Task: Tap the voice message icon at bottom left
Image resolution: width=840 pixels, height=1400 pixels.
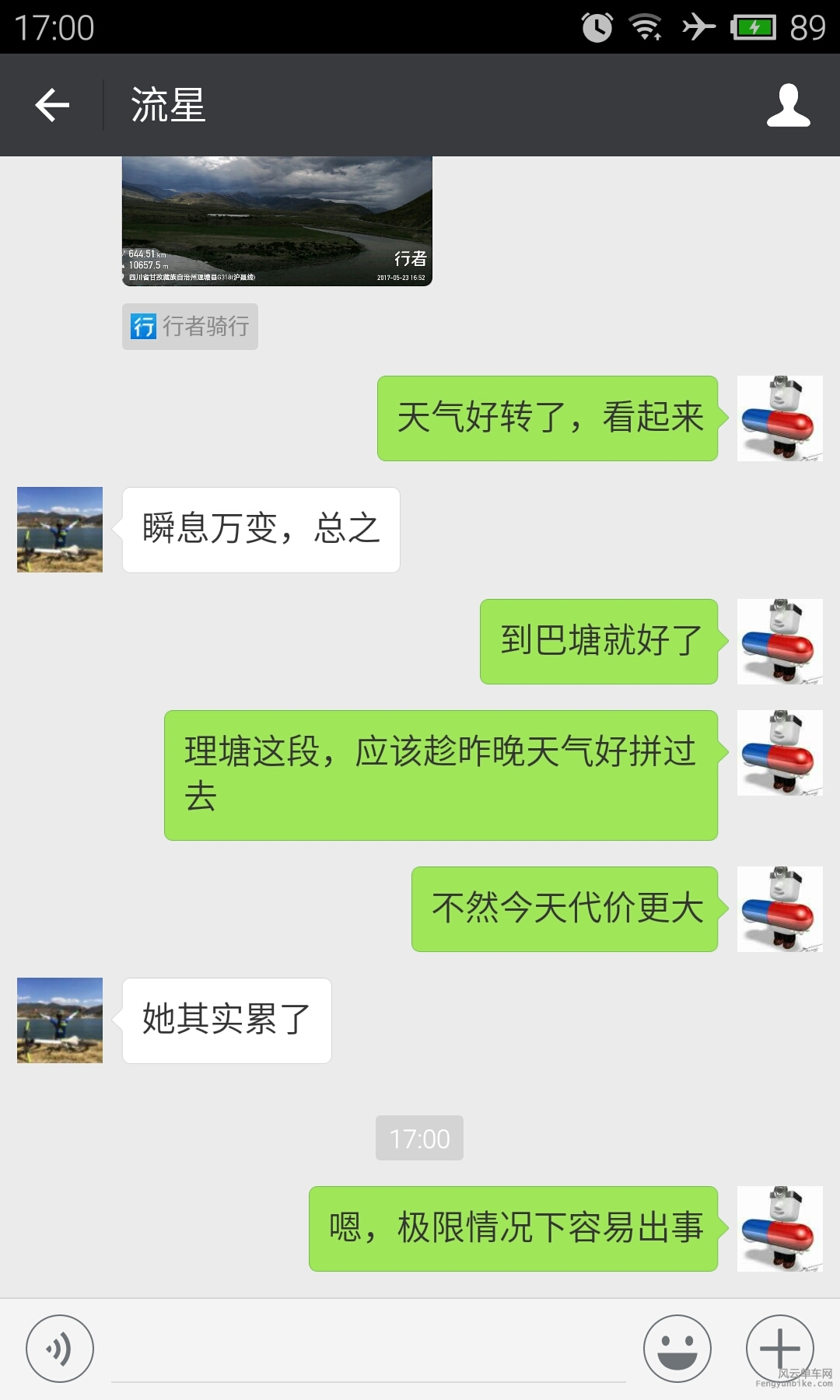Action: click(x=59, y=1347)
